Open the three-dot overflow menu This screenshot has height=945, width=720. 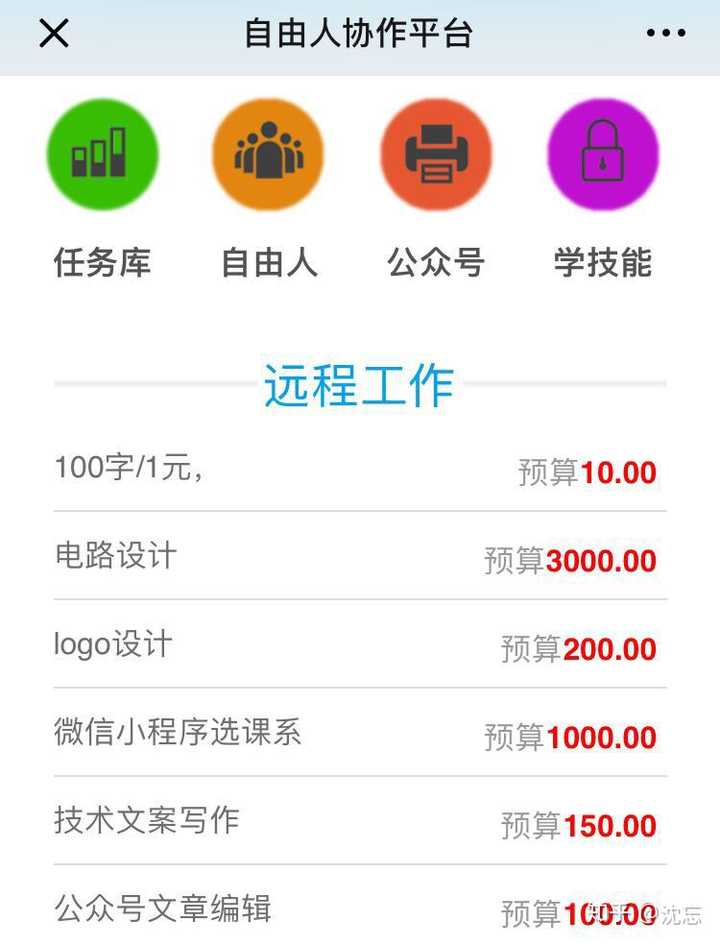666,34
